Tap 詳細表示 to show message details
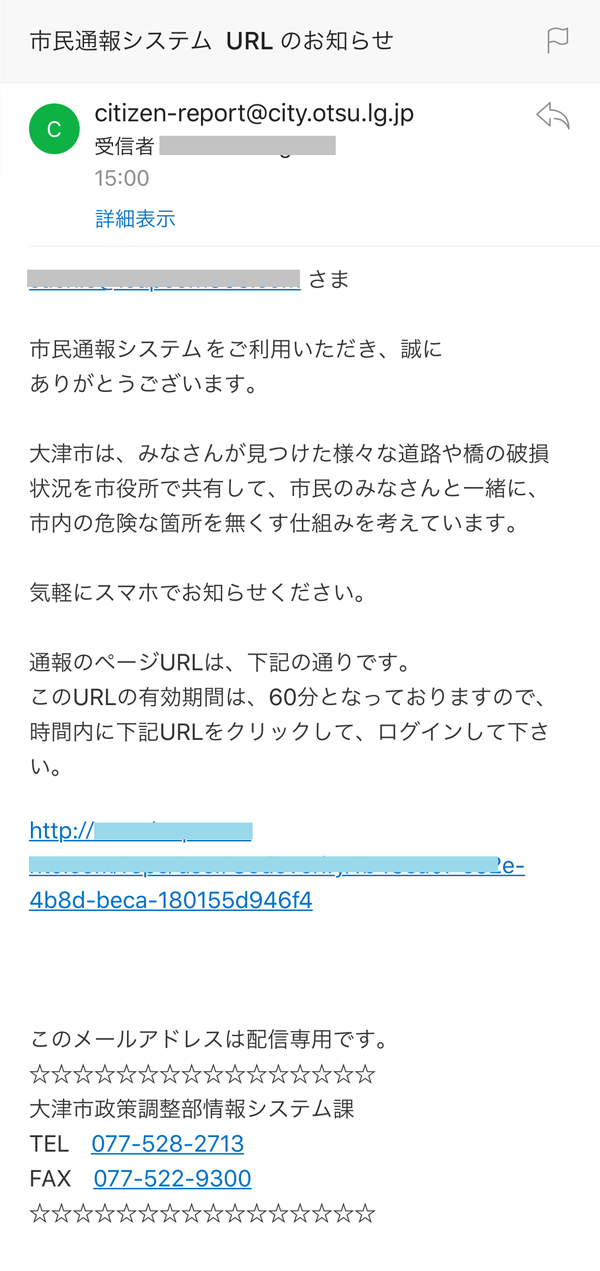The height and width of the screenshot is (1271, 600). pos(135,219)
